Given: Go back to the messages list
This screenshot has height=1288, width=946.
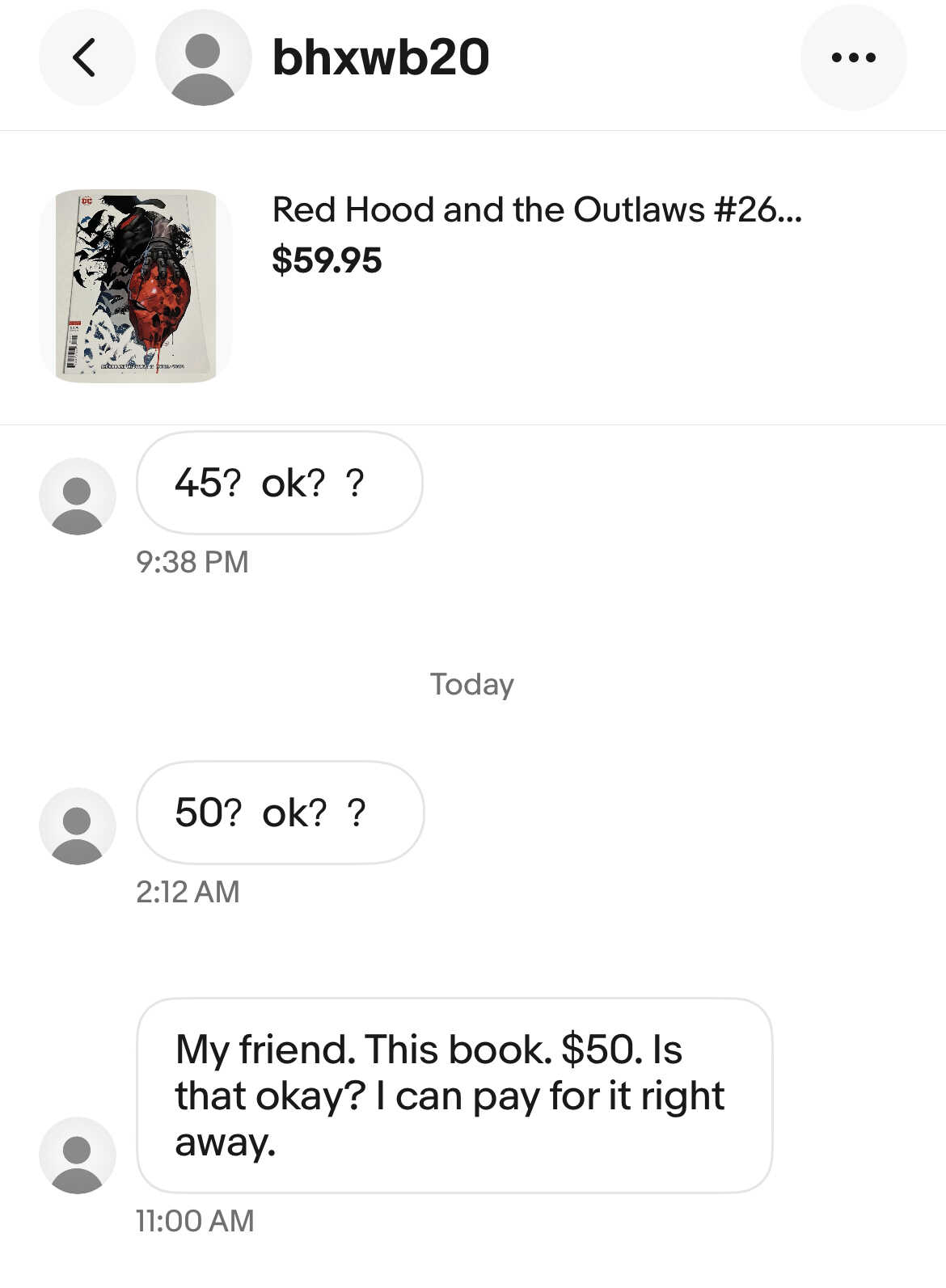Looking at the screenshot, I should 86,57.
